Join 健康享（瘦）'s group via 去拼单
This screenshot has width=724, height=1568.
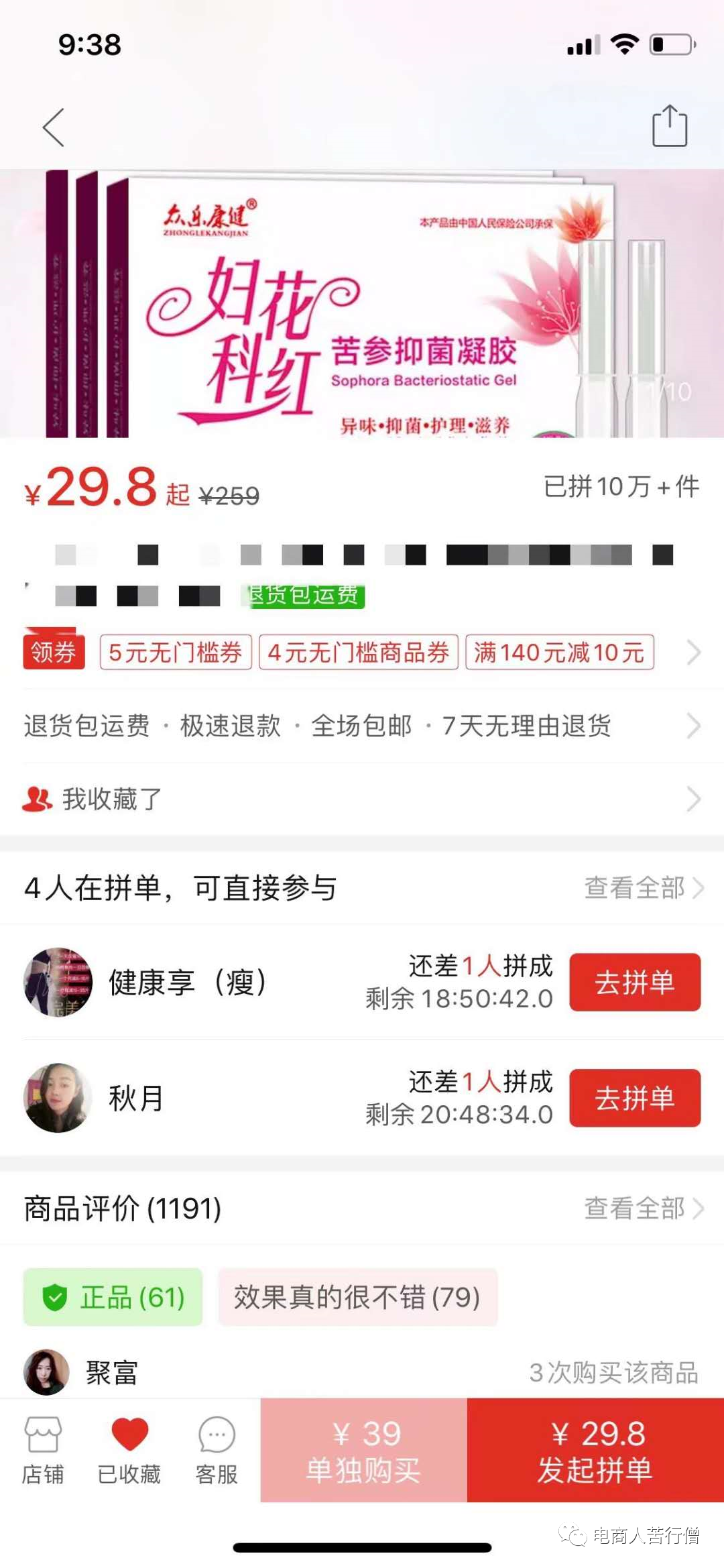[x=634, y=983]
